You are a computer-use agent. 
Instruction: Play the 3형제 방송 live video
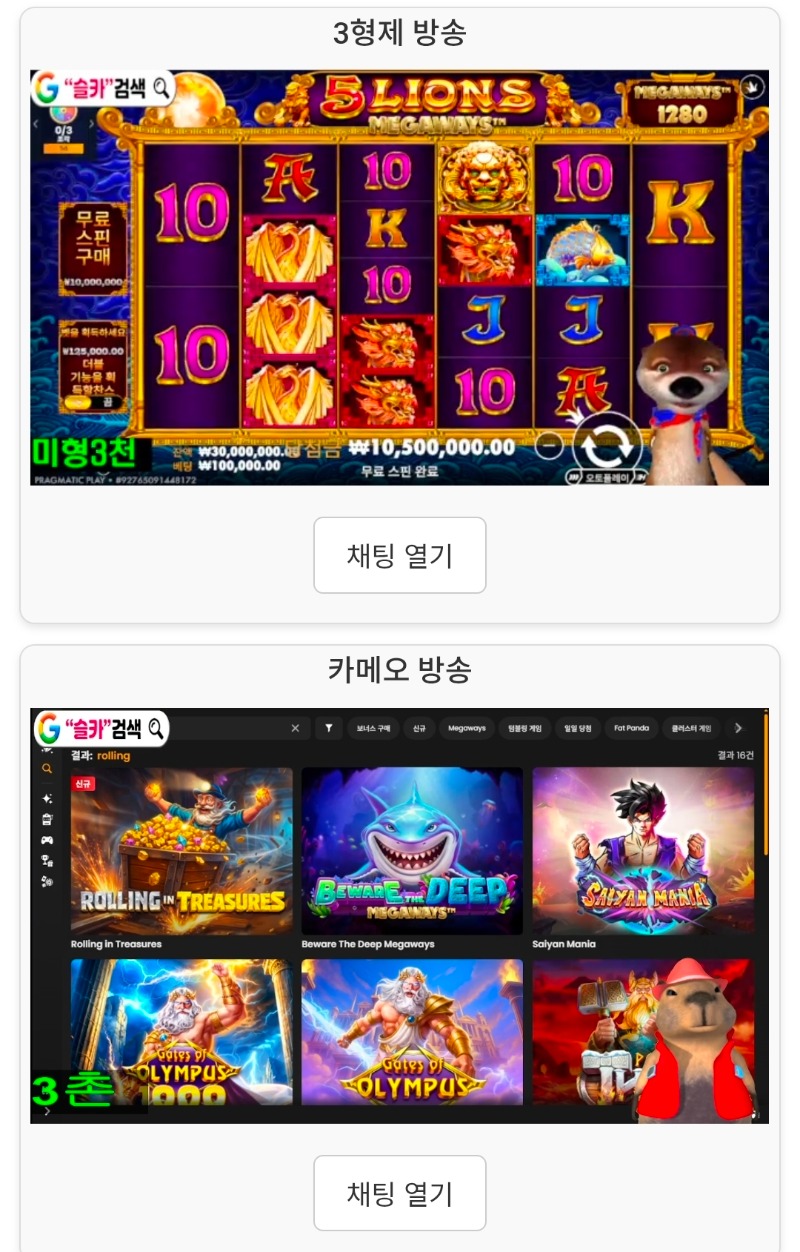(400, 277)
